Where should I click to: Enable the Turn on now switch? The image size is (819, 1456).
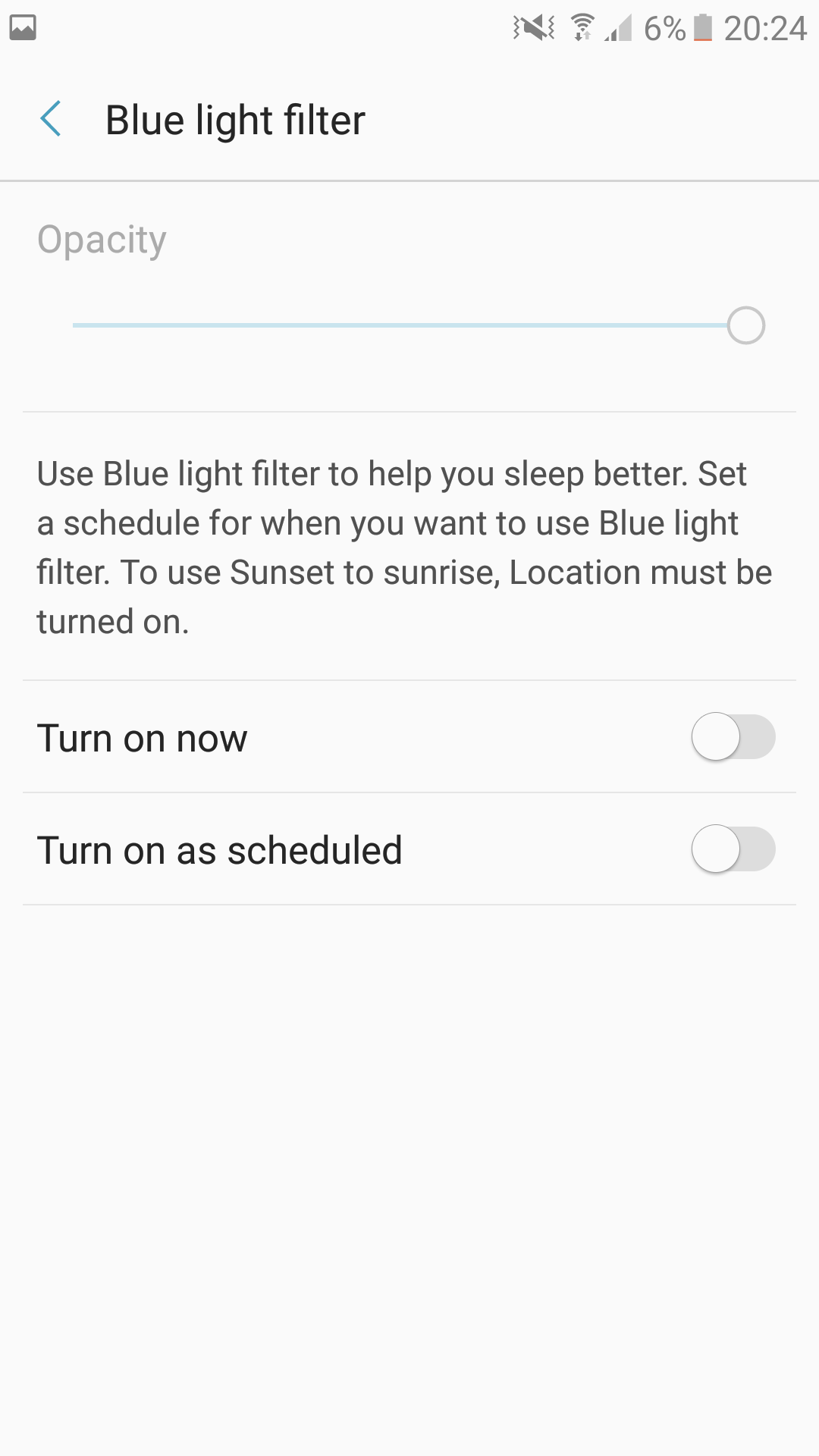tap(733, 736)
